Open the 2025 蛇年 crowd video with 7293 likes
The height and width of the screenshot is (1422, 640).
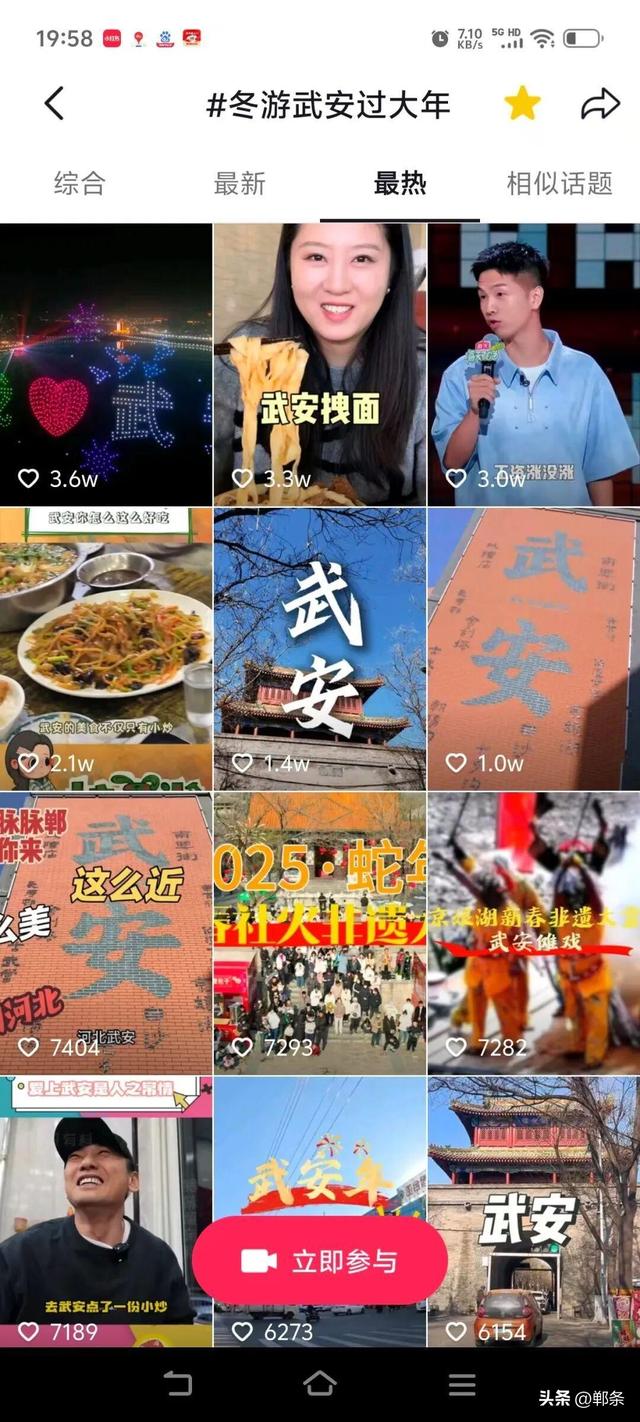[320, 933]
